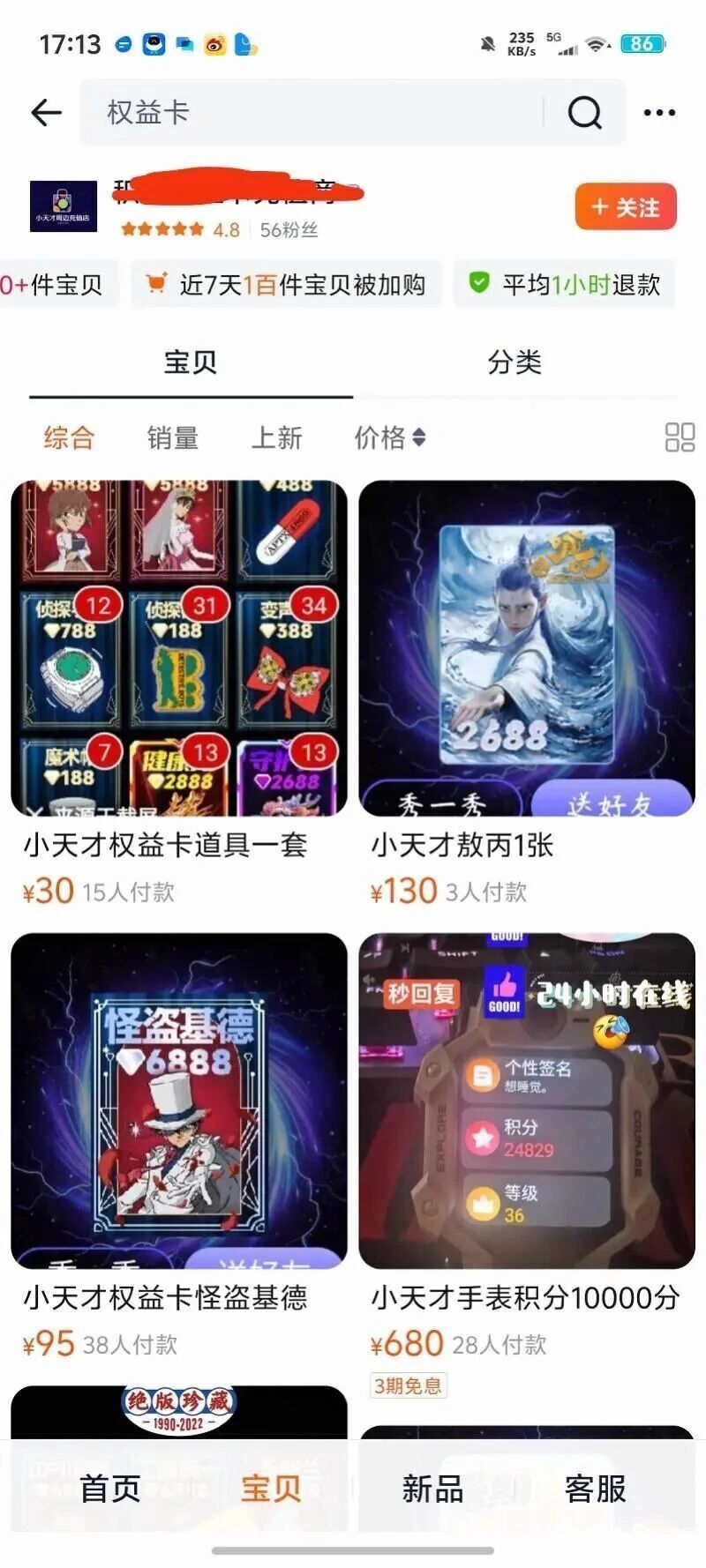
Task: Tap the search magnifier icon
Action: point(584,113)
